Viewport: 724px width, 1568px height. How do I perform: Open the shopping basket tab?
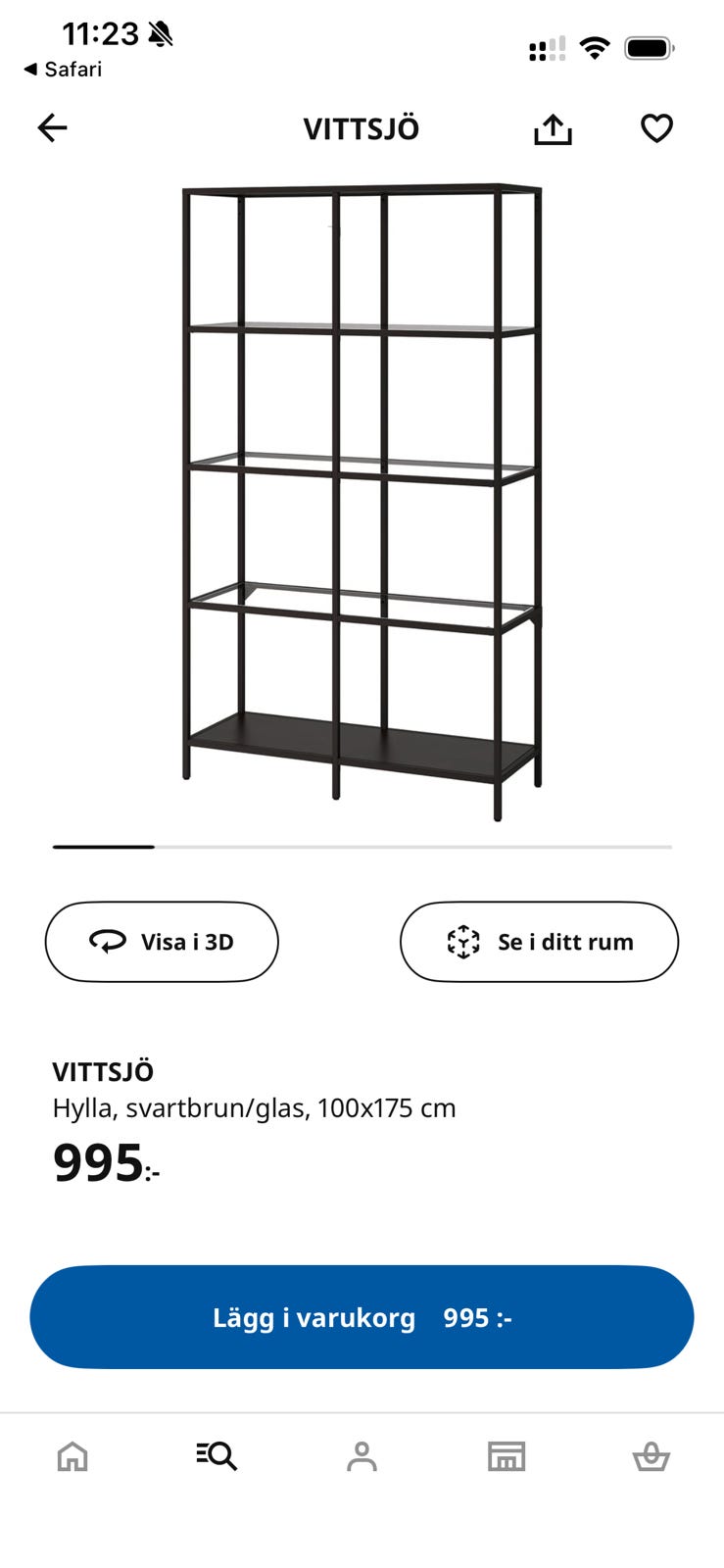click(651, 1456)
